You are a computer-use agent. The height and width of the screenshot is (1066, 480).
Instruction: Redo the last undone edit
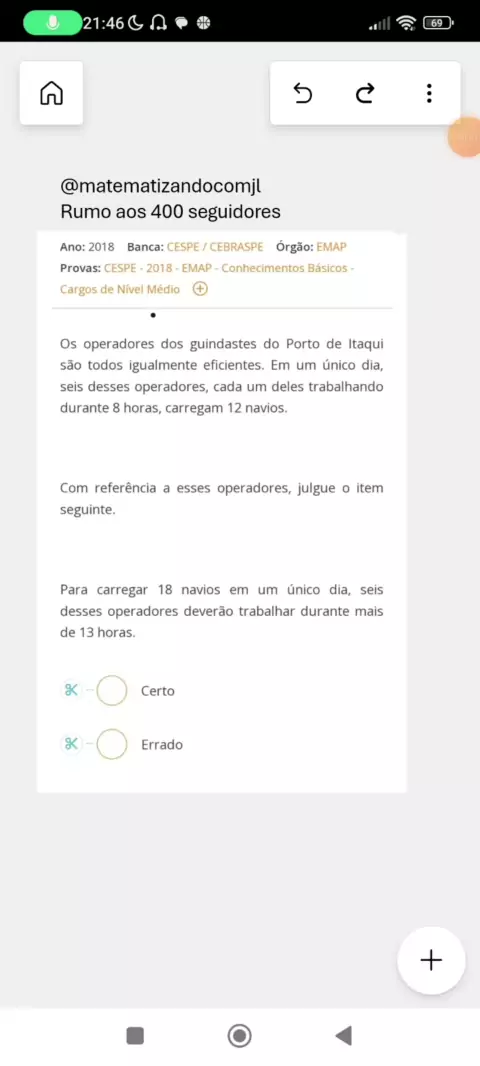[x=365, y=93]
